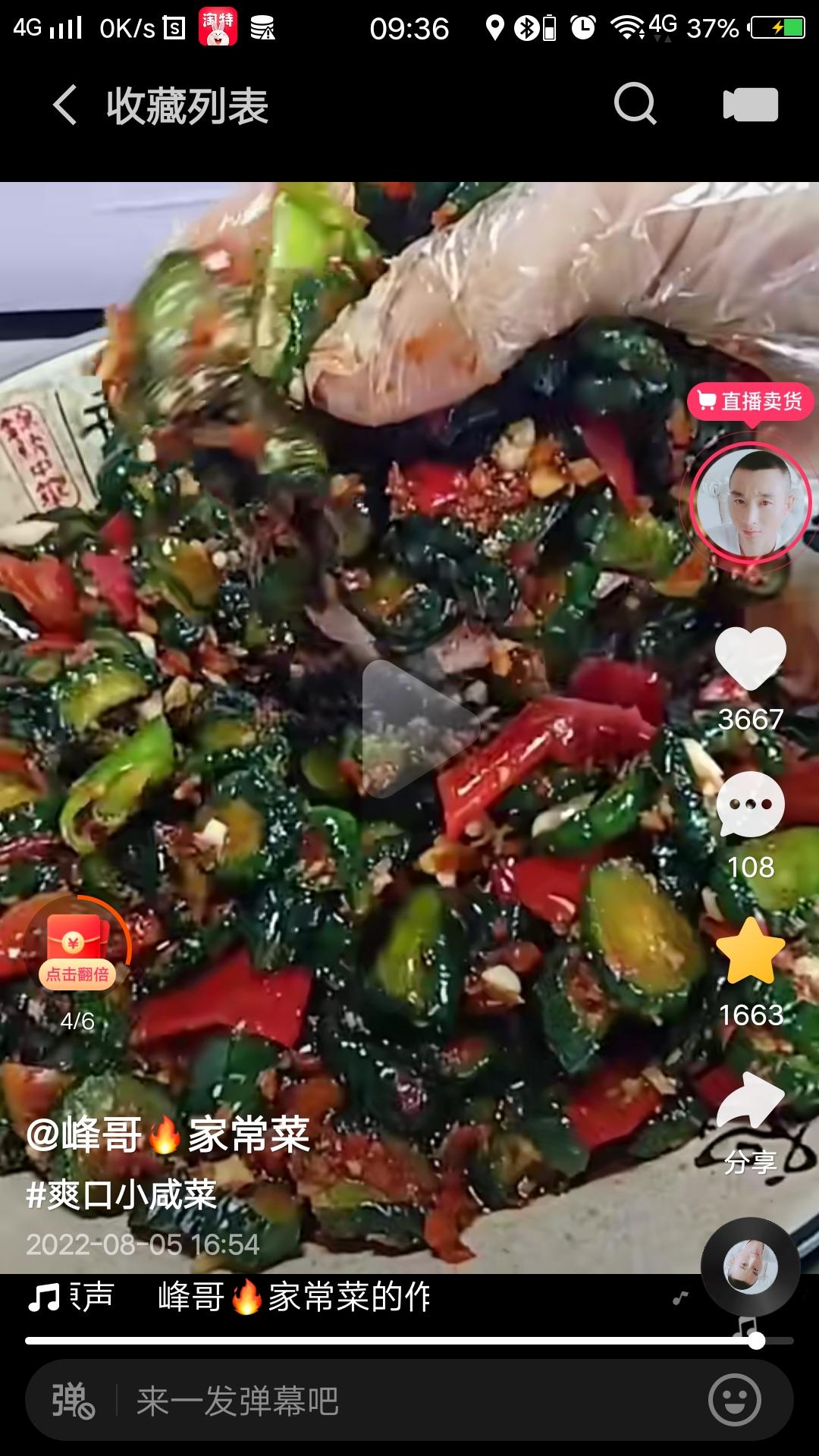Open search in the top bar
The image size is (819, 1456).
(635, 104)
